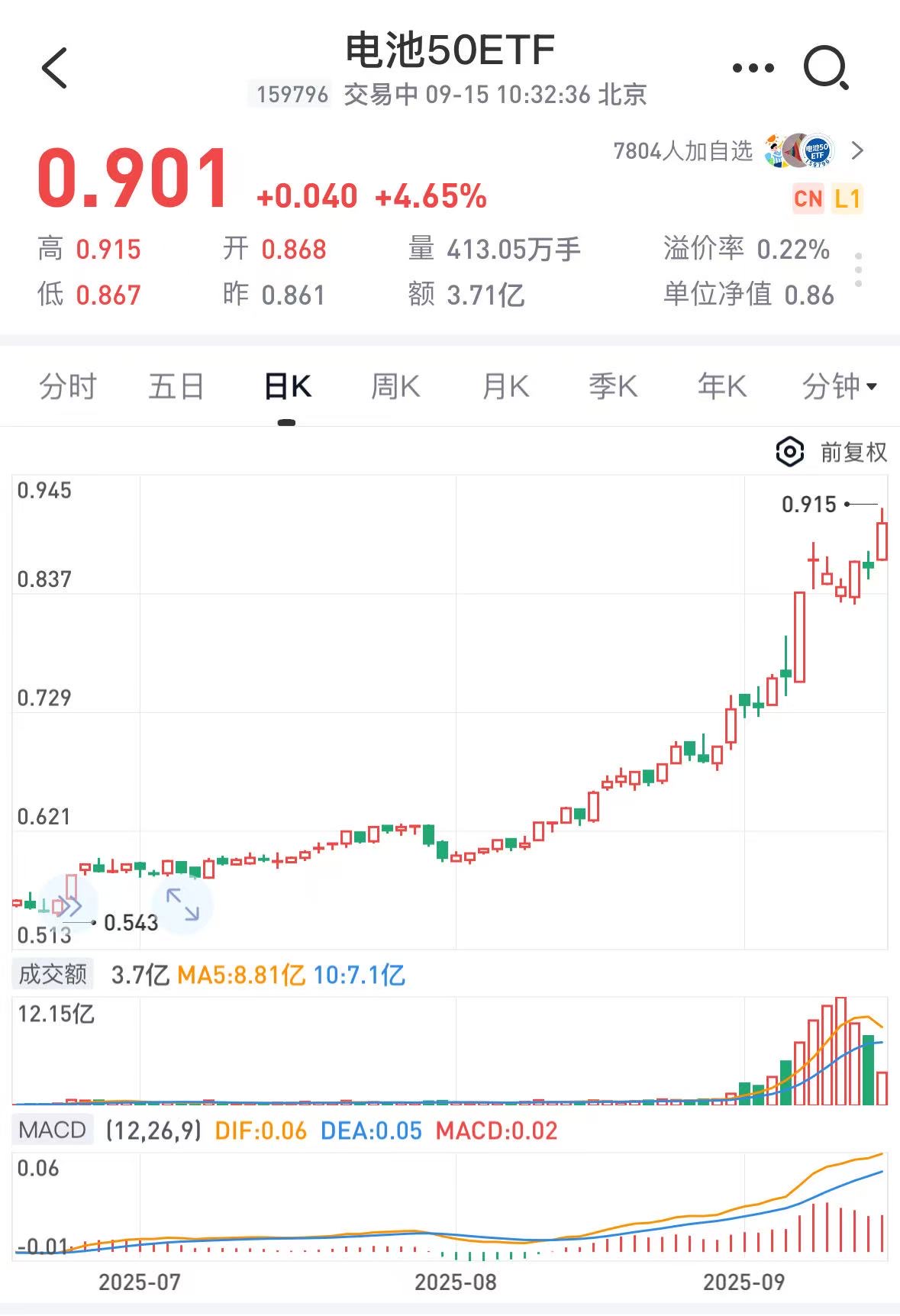Change the 成交额 indicator

pos(53,975)
